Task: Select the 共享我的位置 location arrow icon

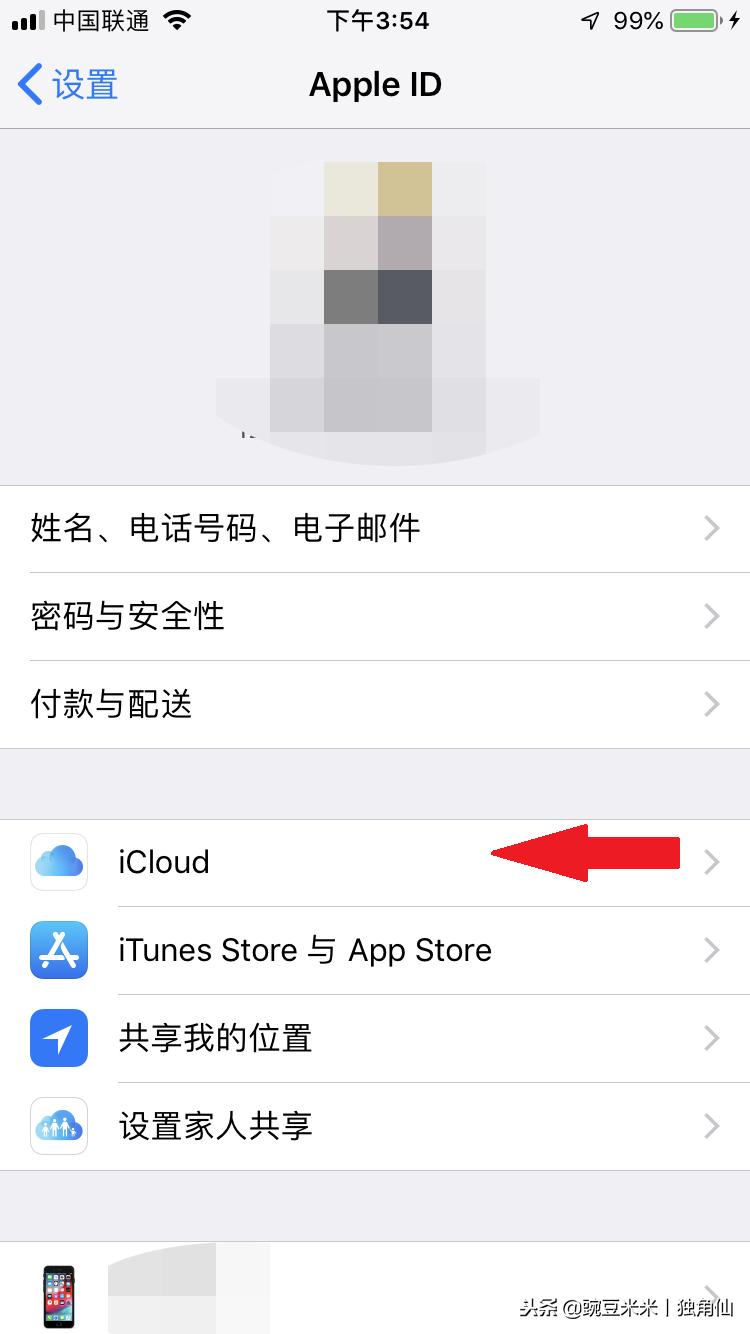Action: pos(58,1038)
